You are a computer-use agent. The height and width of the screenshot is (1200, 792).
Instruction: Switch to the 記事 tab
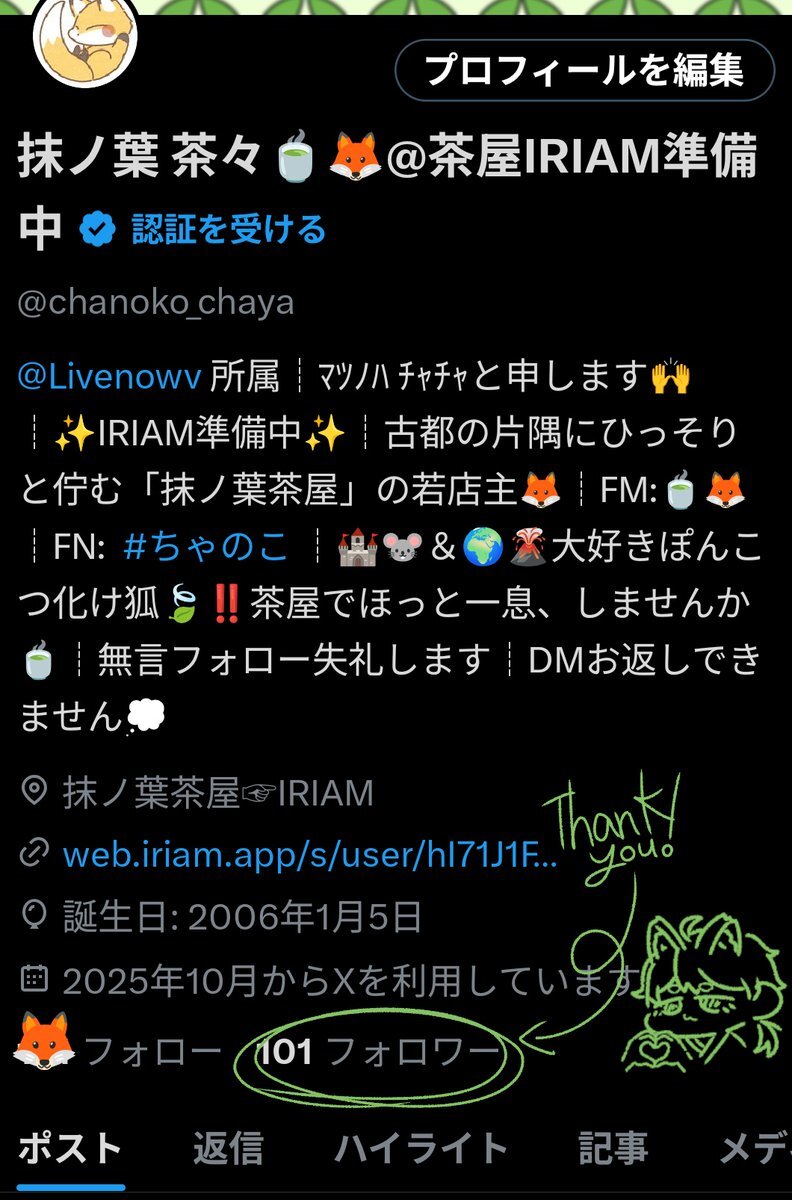click(x=613, y=1149)
